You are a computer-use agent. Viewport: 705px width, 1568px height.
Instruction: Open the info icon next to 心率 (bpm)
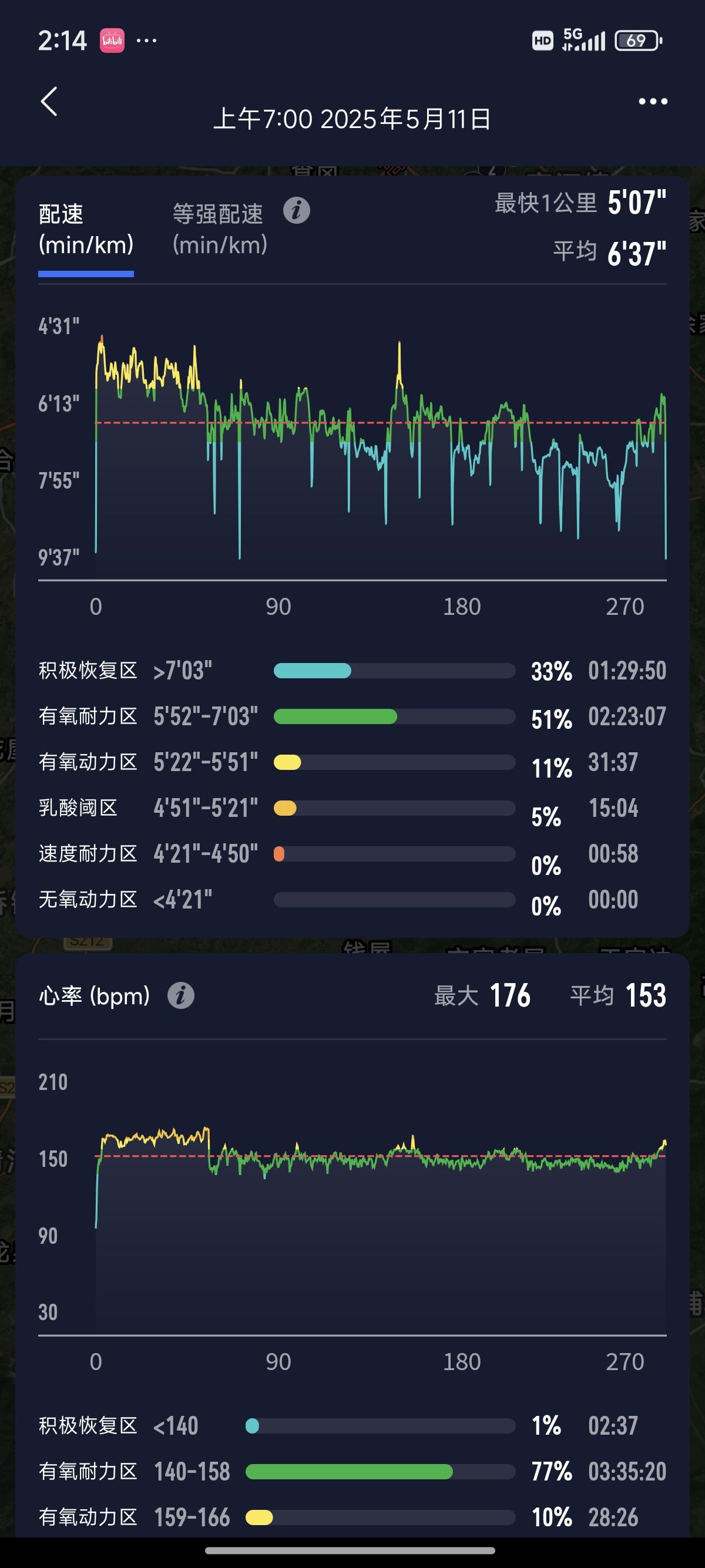(x=181, y=996)
